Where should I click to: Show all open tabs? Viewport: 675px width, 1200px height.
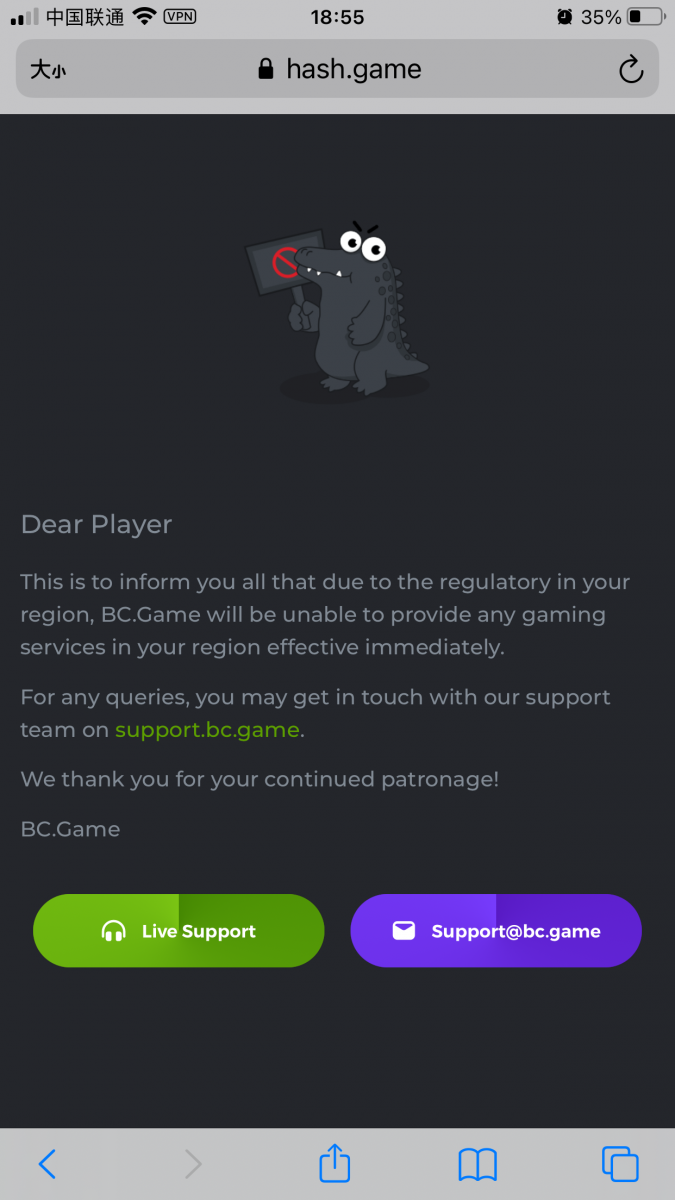tap(620, 1164)
